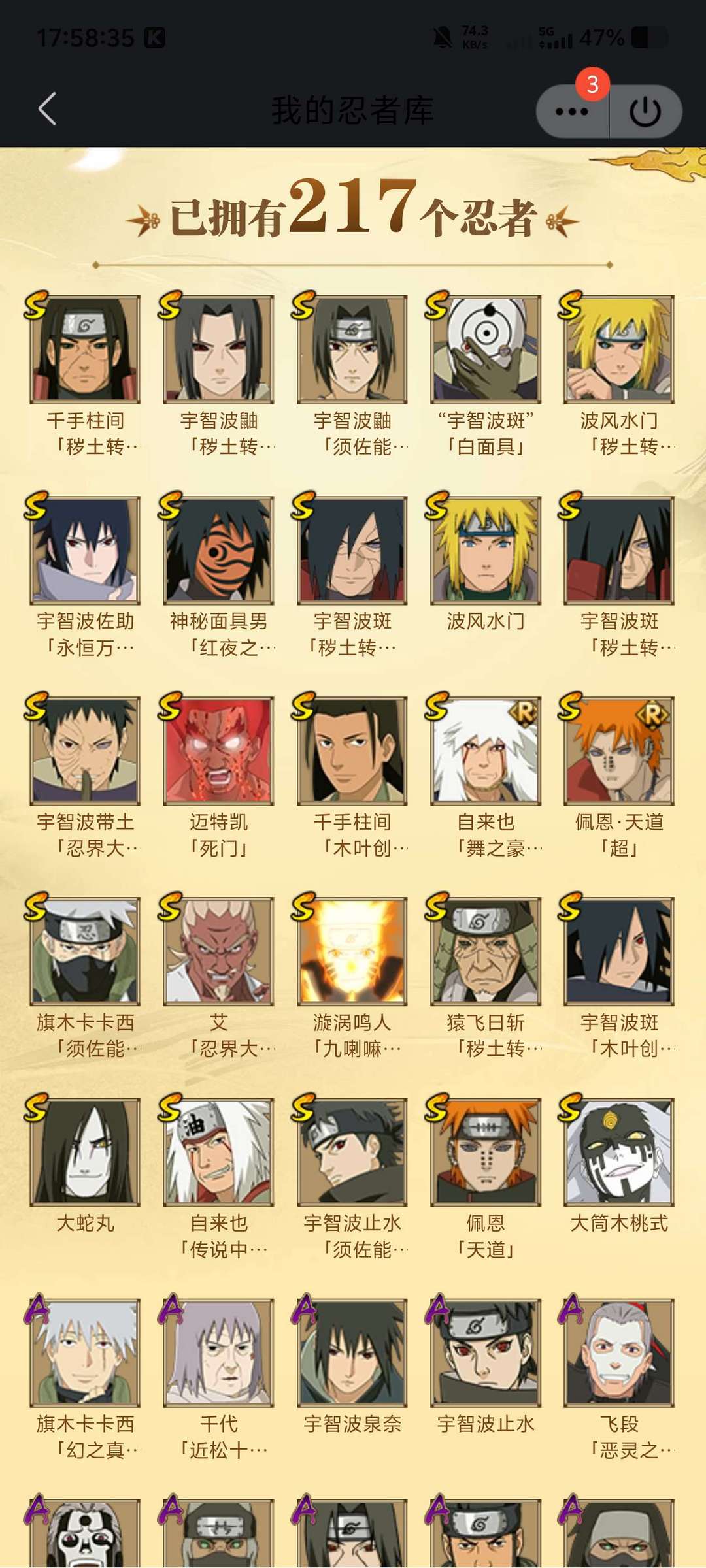This screenshot has width=706, height=1568.
Task: View “宇智波斑”「白面具」 ninja
Action: point(486,350)
